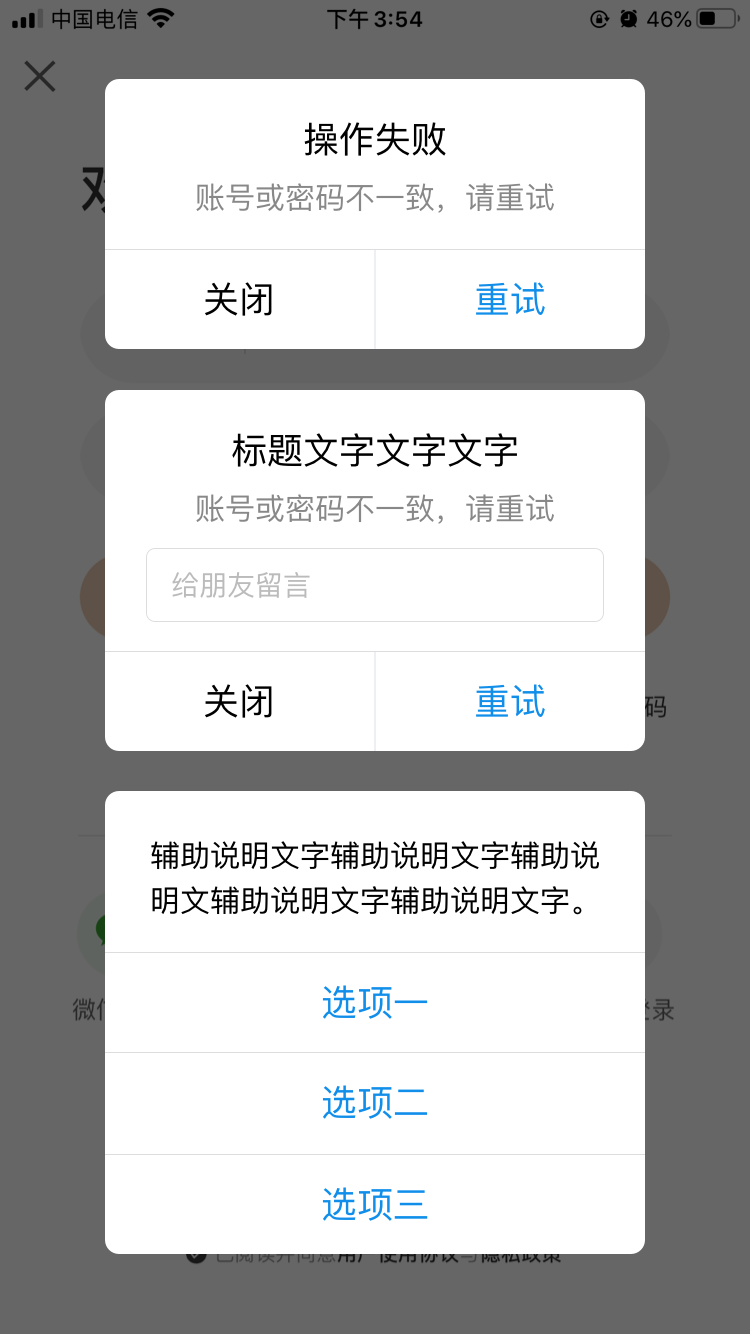Tap 关闭 in the 操作失败 dialog
This screenshot has height=1334, width=750.
[239, 300]
